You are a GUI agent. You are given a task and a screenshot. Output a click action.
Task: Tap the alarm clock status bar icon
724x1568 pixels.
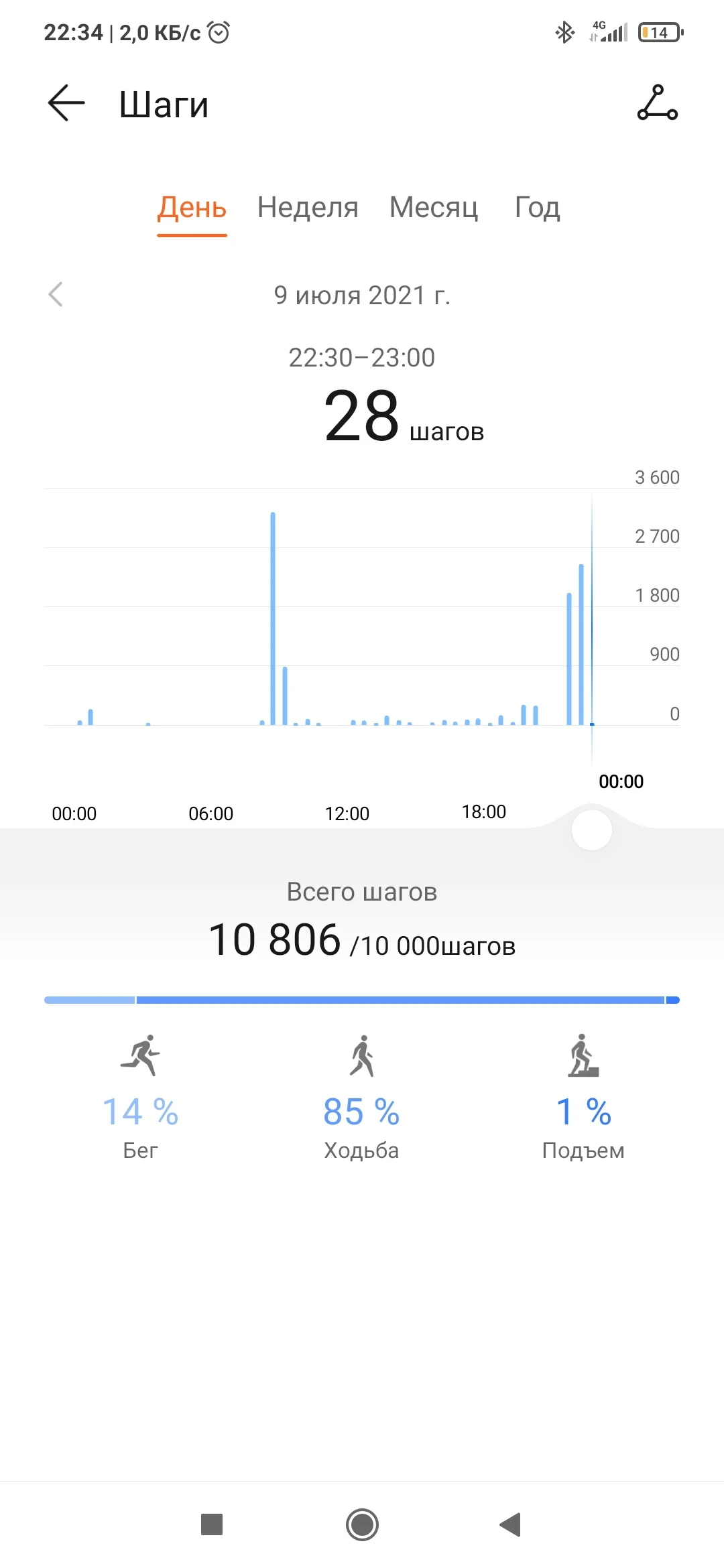[219, 31]
